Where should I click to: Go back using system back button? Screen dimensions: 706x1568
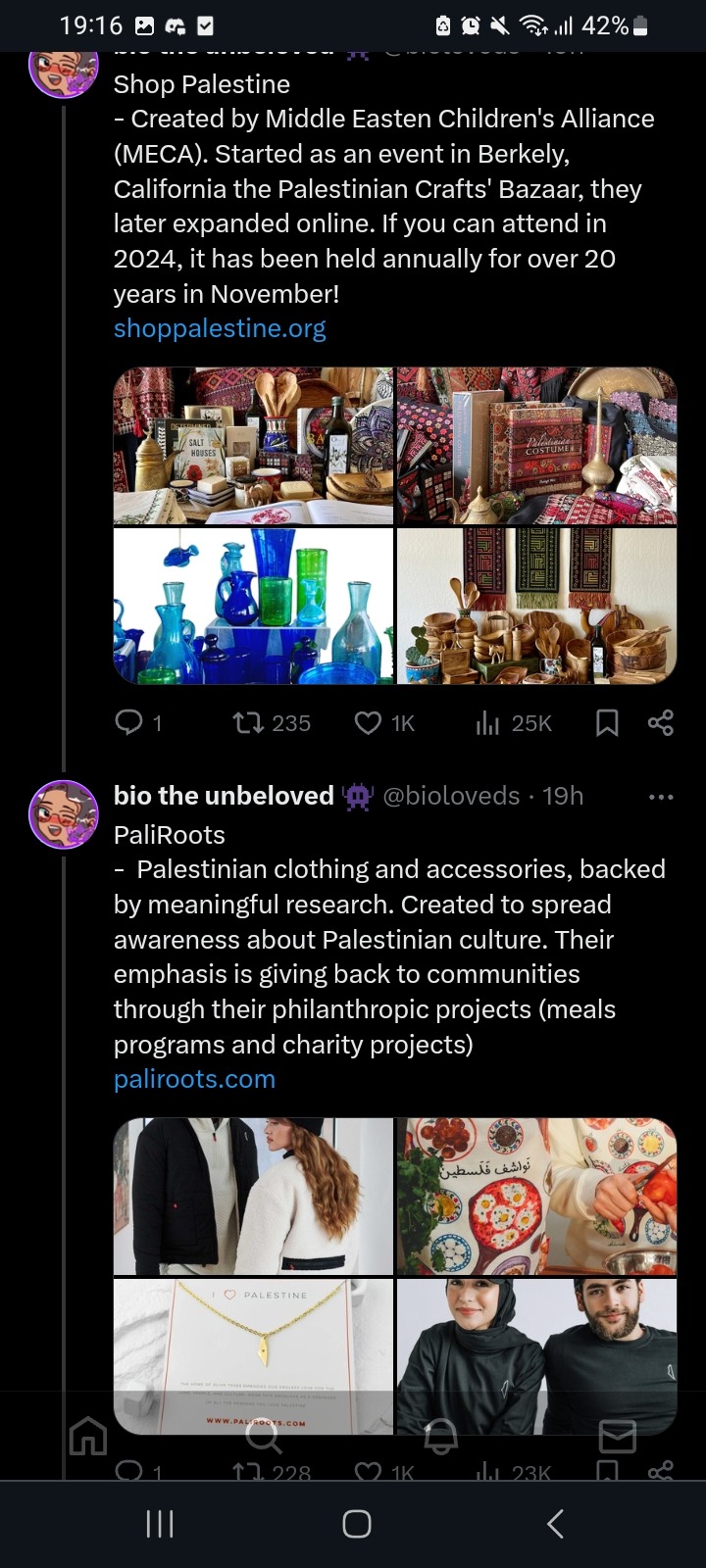click(555, 1524)
